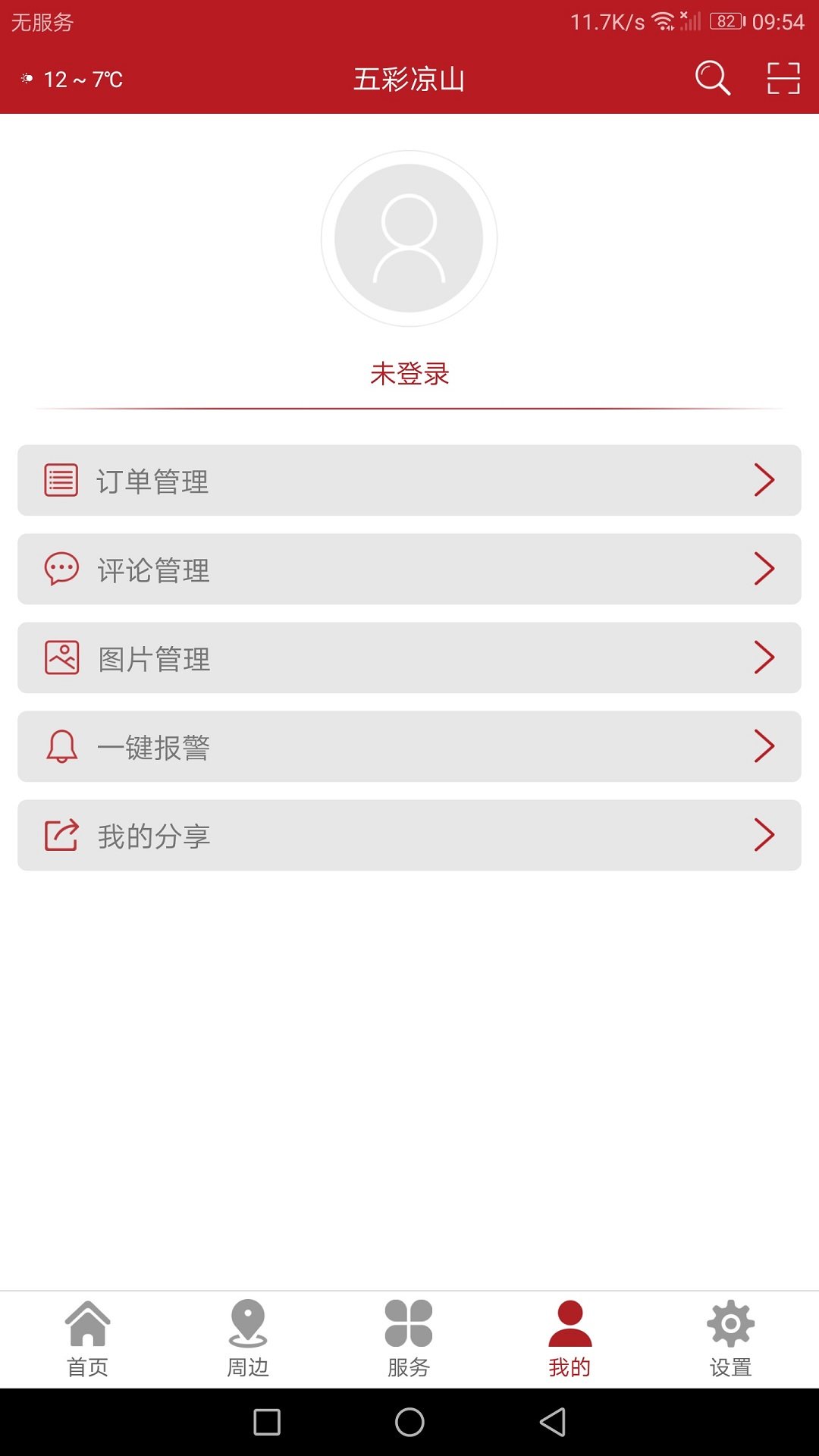Switch to the 设置 settings tab
This screenshot has height=1456, width=819.
click(x=730, y=1339)
